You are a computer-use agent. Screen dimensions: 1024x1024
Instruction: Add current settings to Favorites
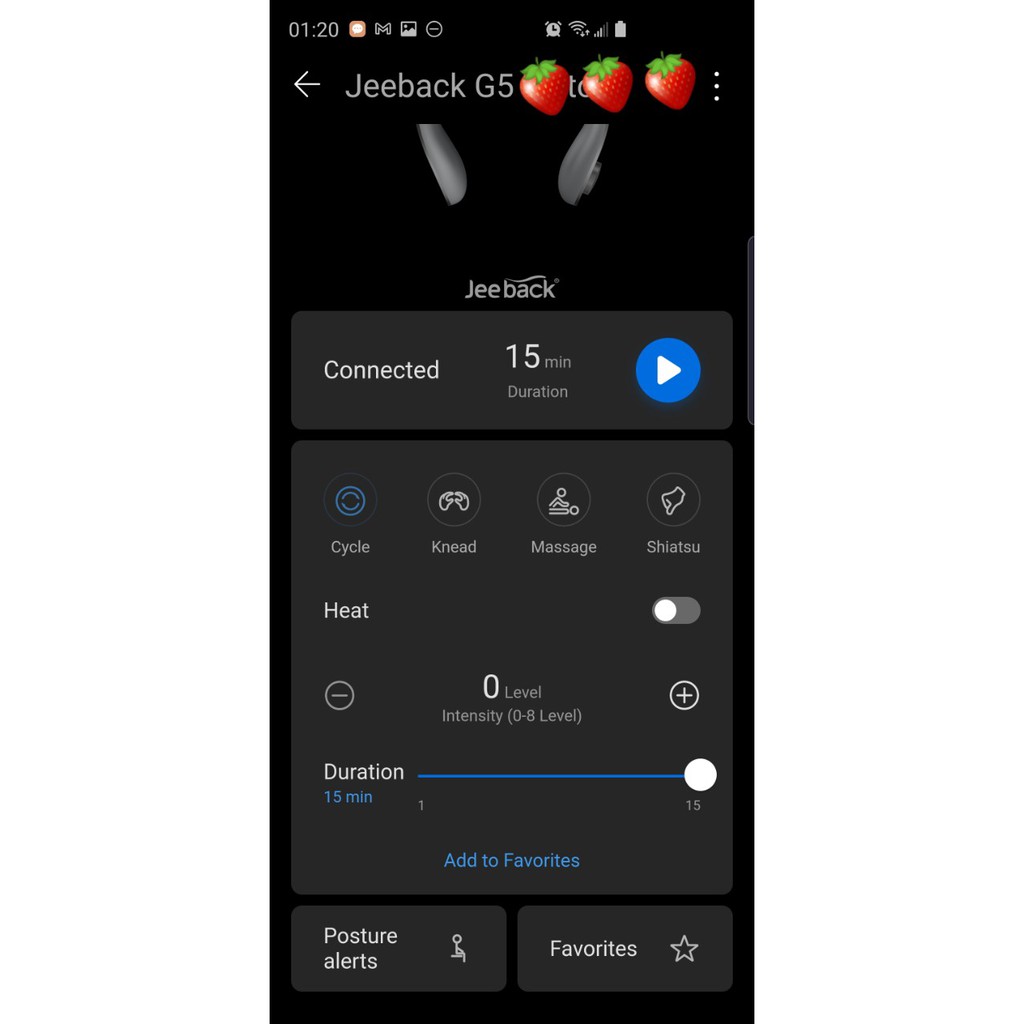tap(511, 860)
